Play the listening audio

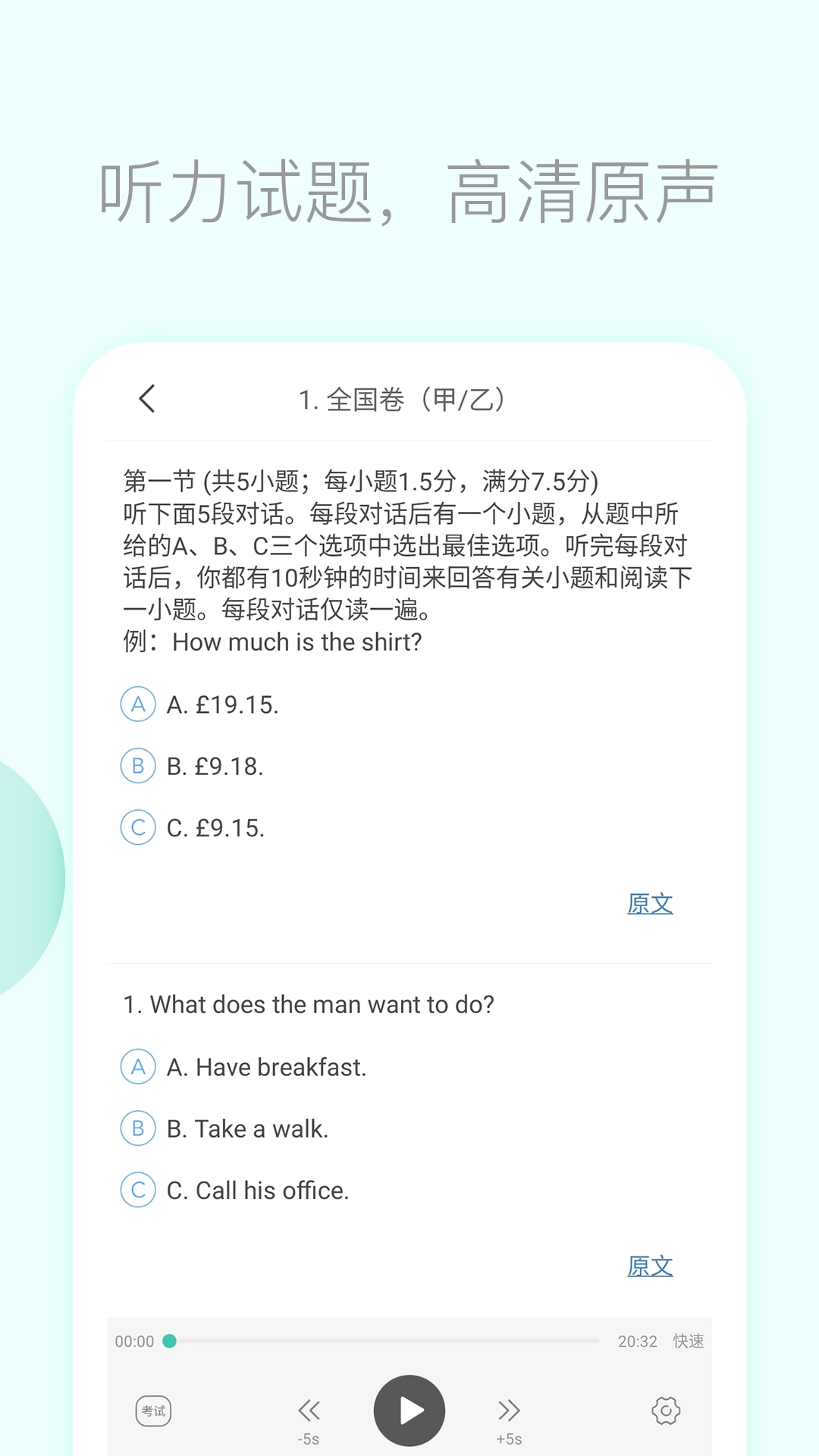[409, 1409]
